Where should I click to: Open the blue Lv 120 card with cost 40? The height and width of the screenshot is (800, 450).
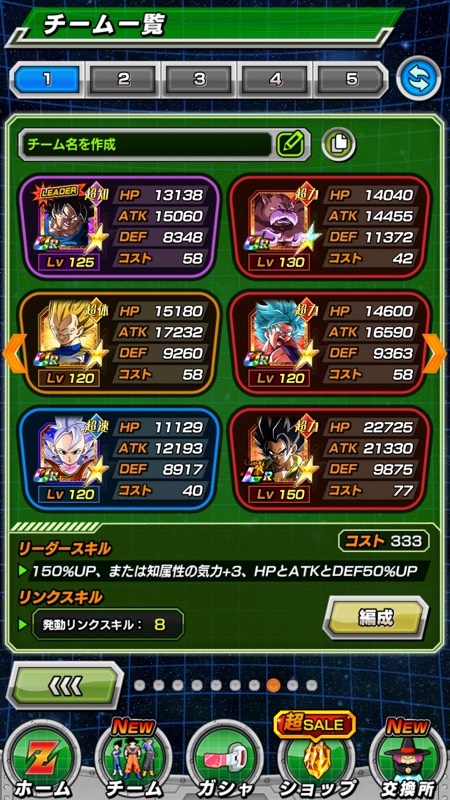tap(119, 459)
